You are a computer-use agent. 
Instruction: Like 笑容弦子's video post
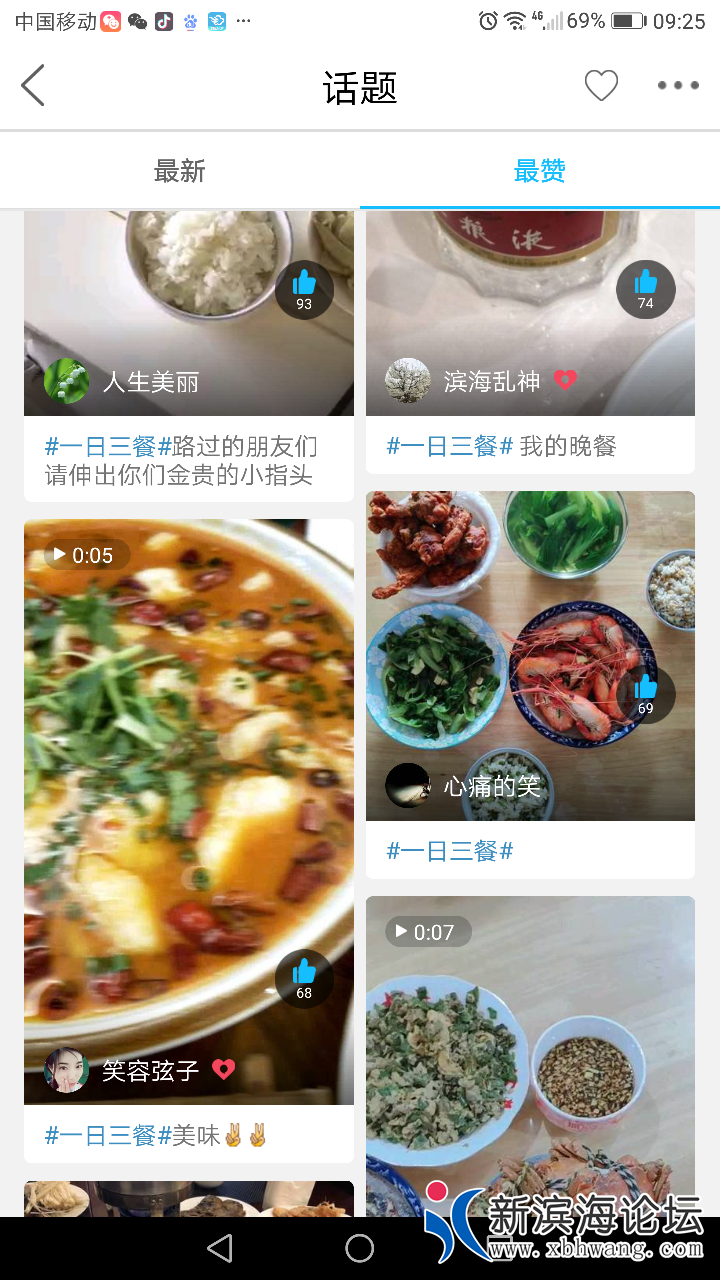[304, 978]
